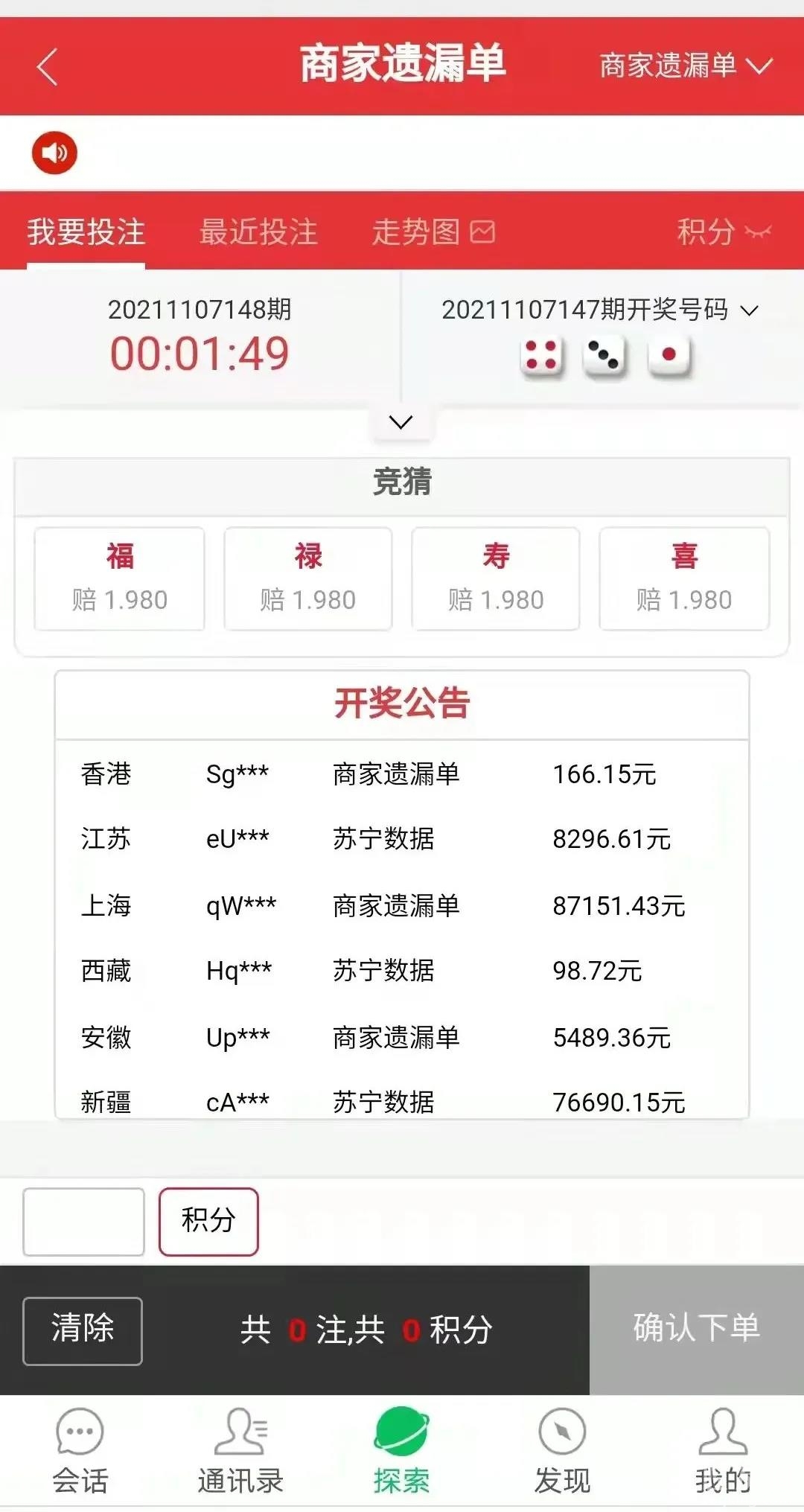The image size is (804, 1512).
Task: Select the 福 bet option
Action: coord(120,578)
